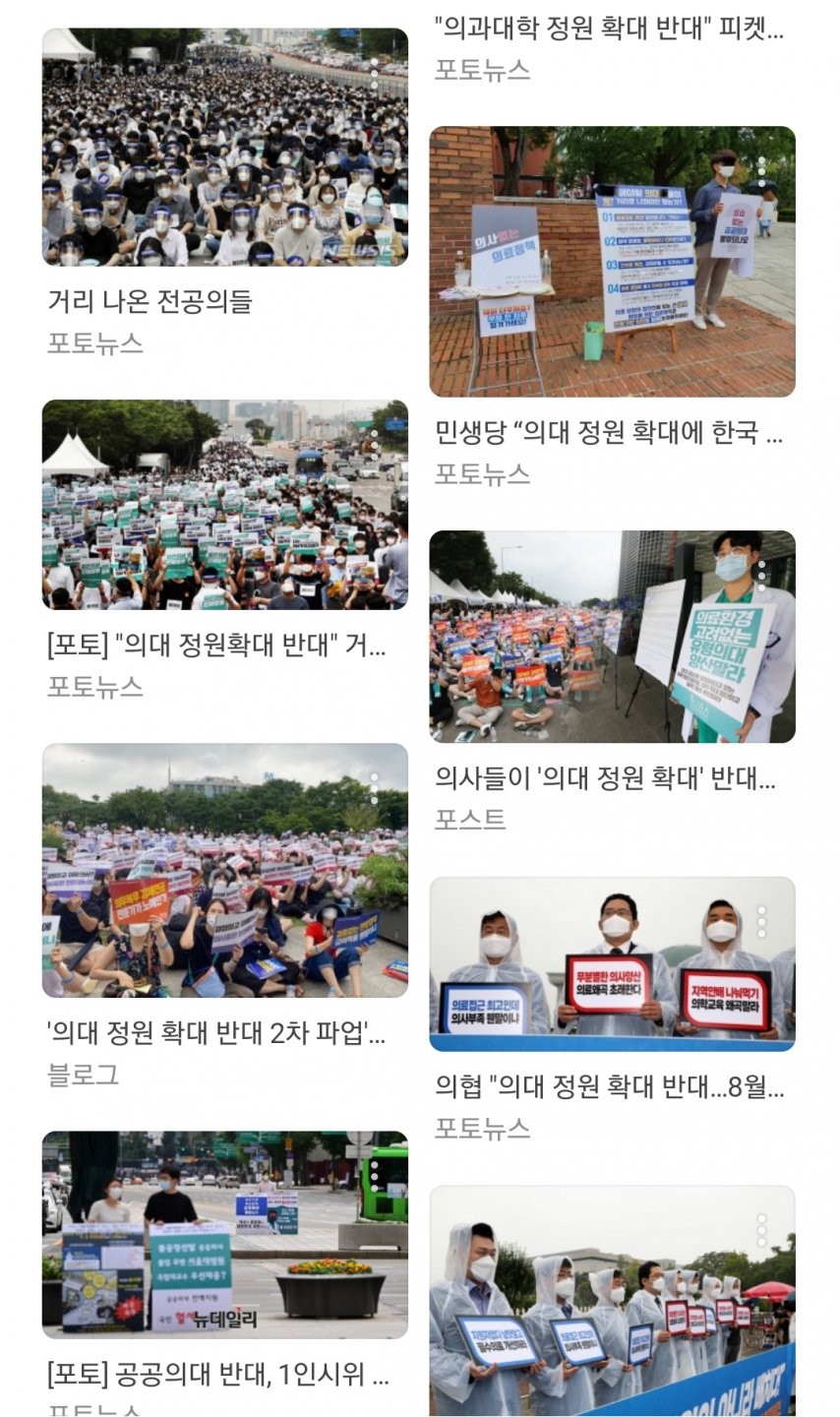This screenshot has width=840, height=1417.
Task: Open the '의과대학 정원 확대 반대 피켓' article title
Action: 609,29
